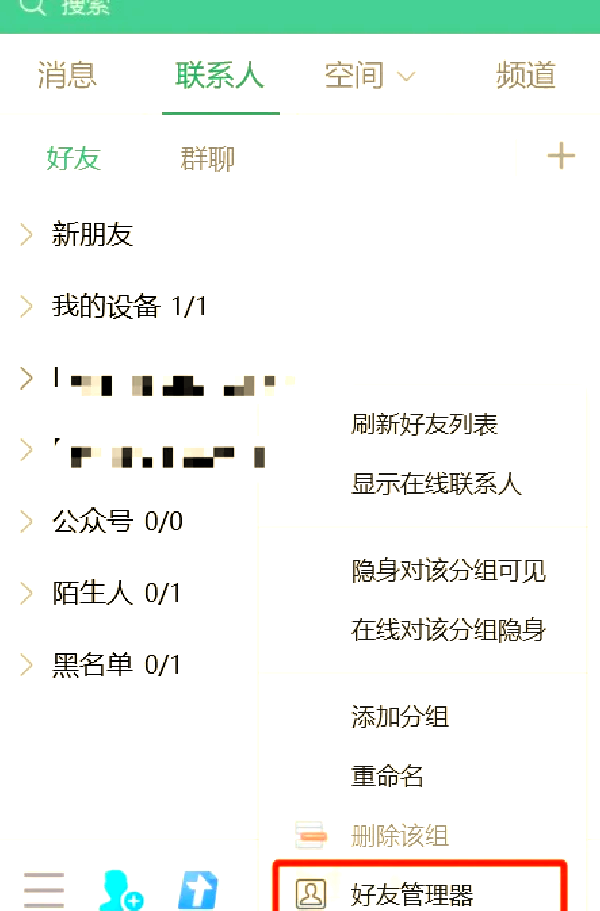The image size is (600, 911).
Task: Select the 群聊 sub-tab
Action: click(x=207, y=158)
